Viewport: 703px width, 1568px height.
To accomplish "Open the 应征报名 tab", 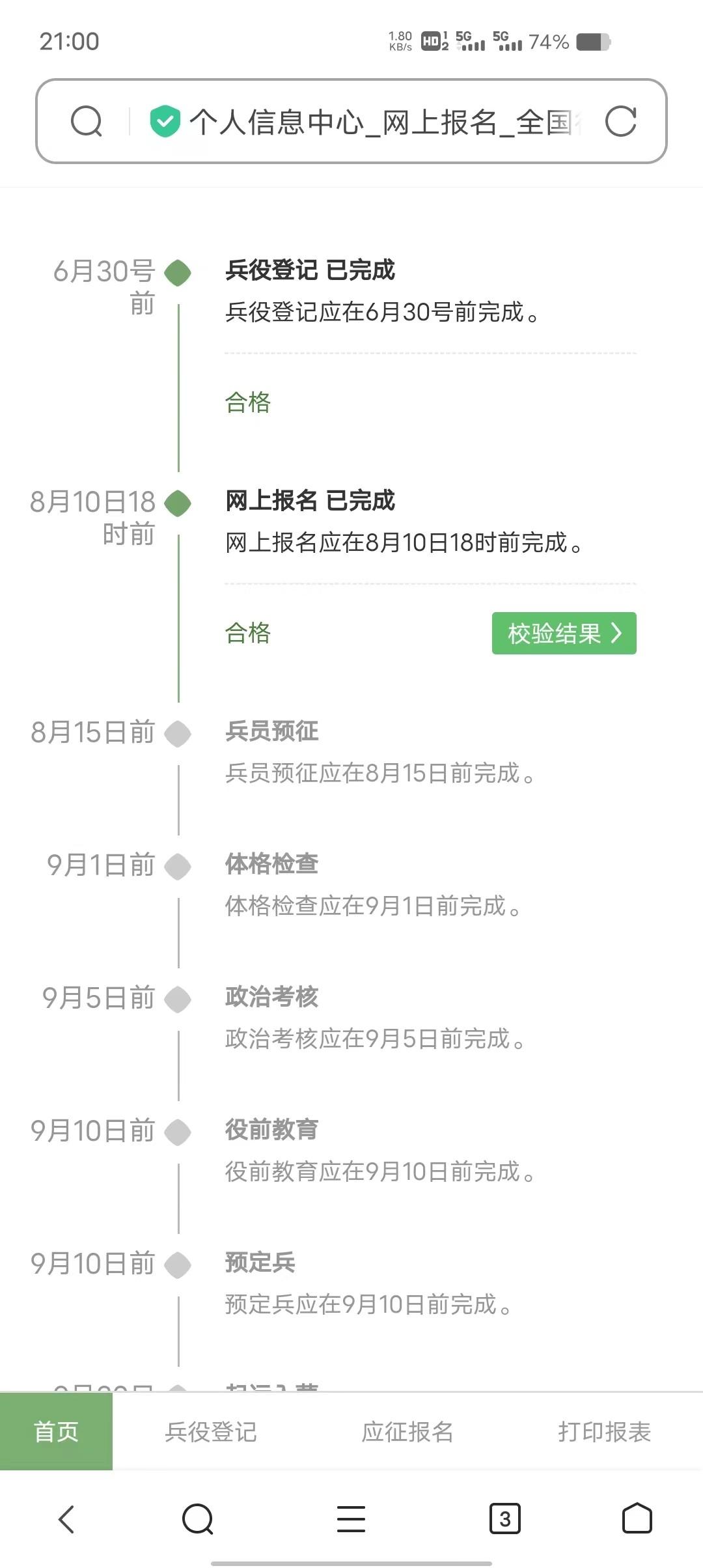I will pos(407,1431).
